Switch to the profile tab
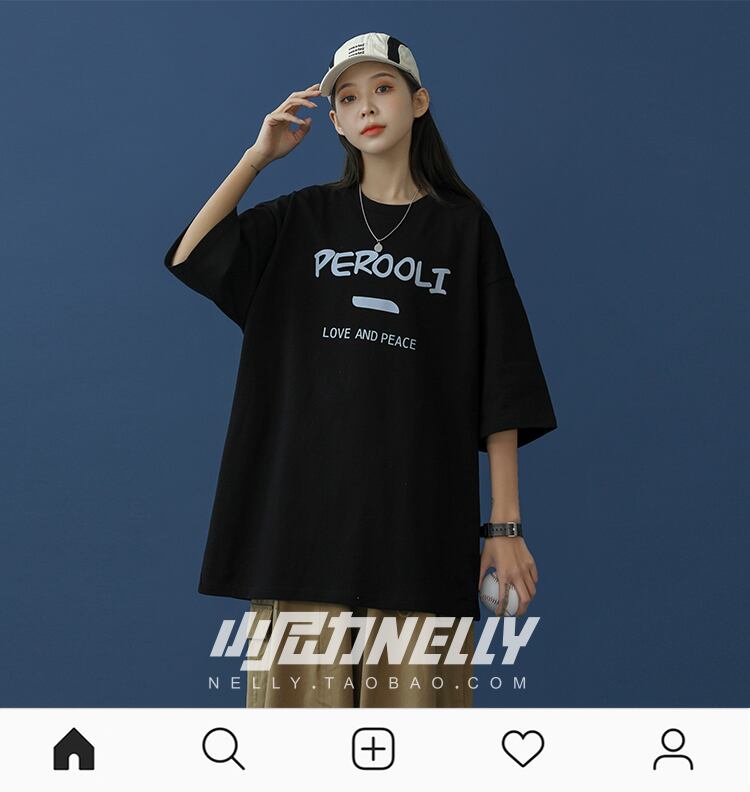The width and height of the screenshot is (750, 792). [x=673, y=749]
